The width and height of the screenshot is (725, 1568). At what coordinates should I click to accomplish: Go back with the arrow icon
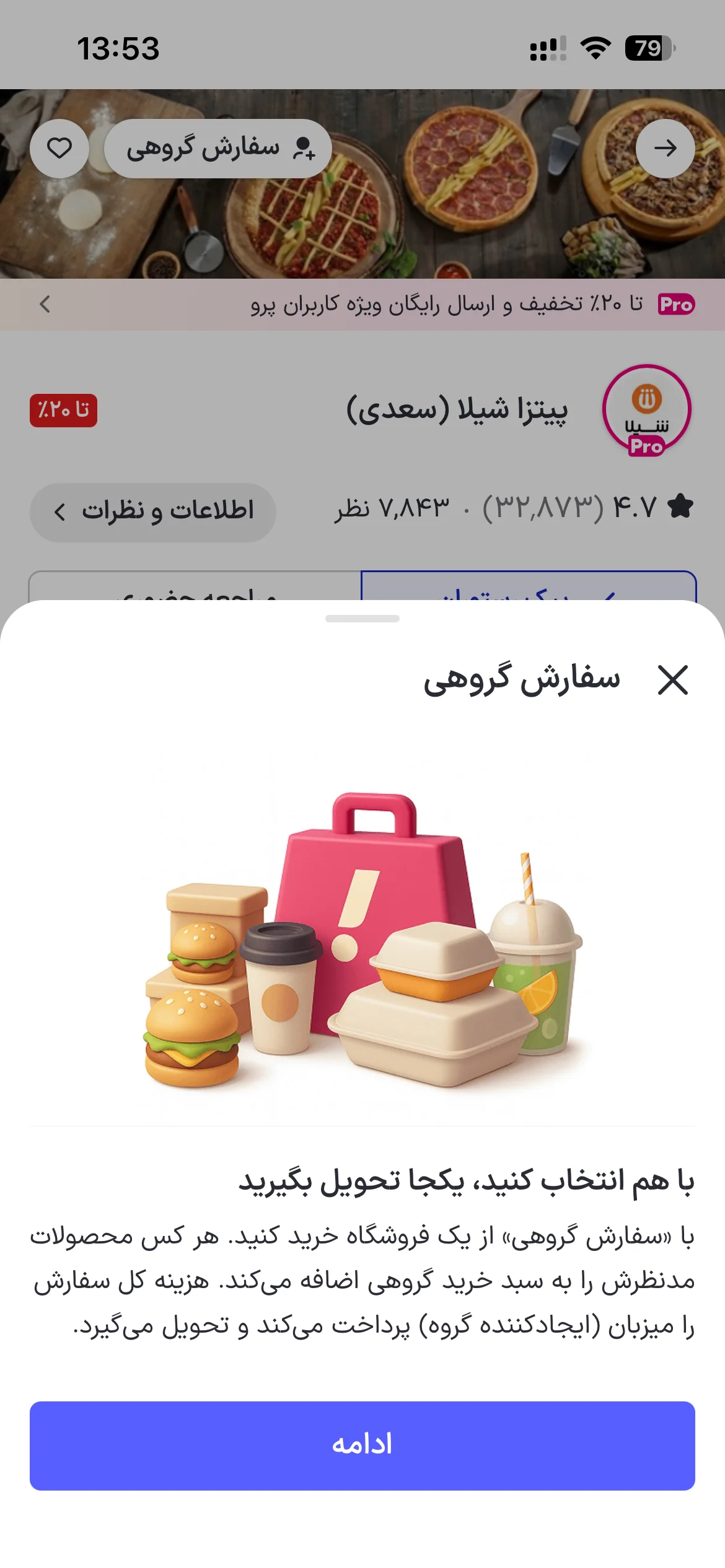point(666,149)
